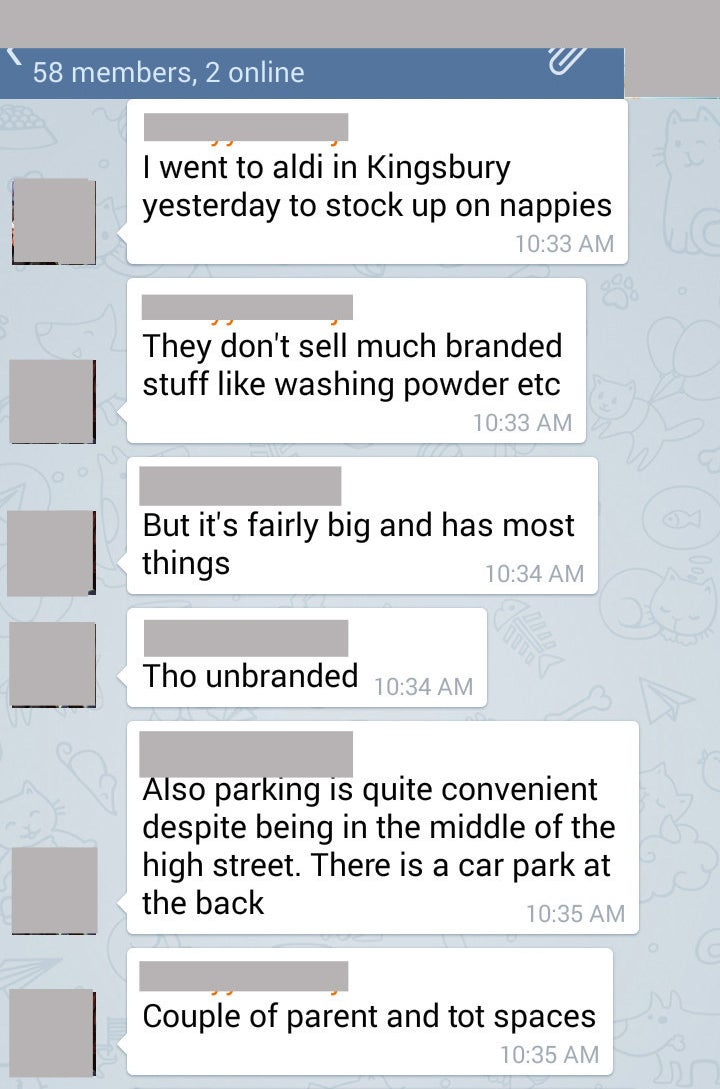Image resolution: width=720 pixels, height=1089 pixels.
Task: Open group info from the members header
Action: click(168, 72)
